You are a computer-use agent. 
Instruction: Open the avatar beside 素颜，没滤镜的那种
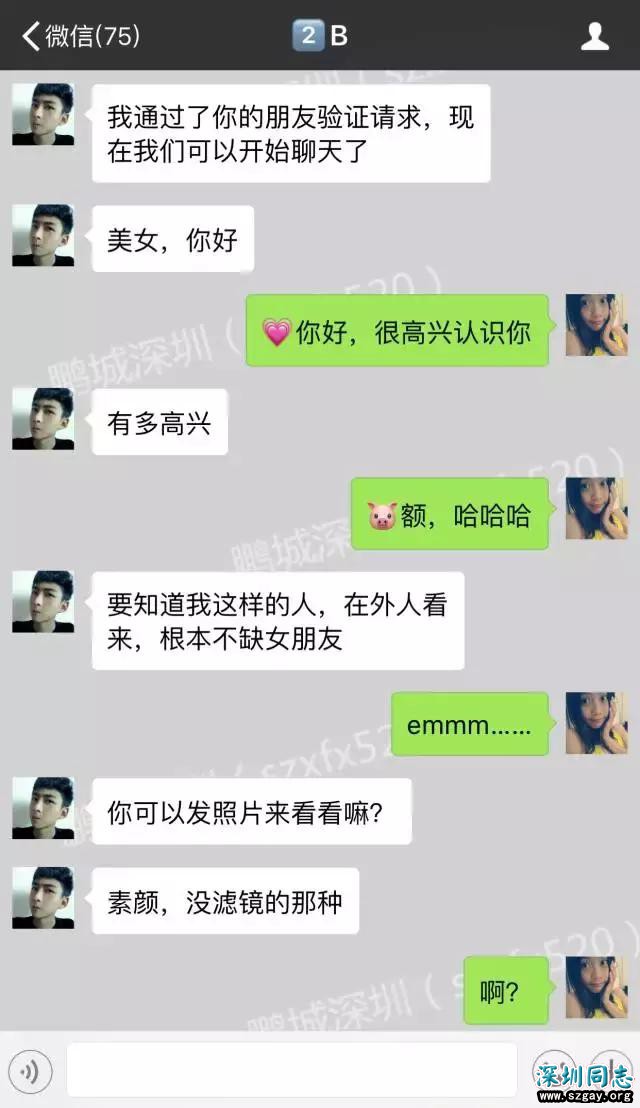(43, 898)
